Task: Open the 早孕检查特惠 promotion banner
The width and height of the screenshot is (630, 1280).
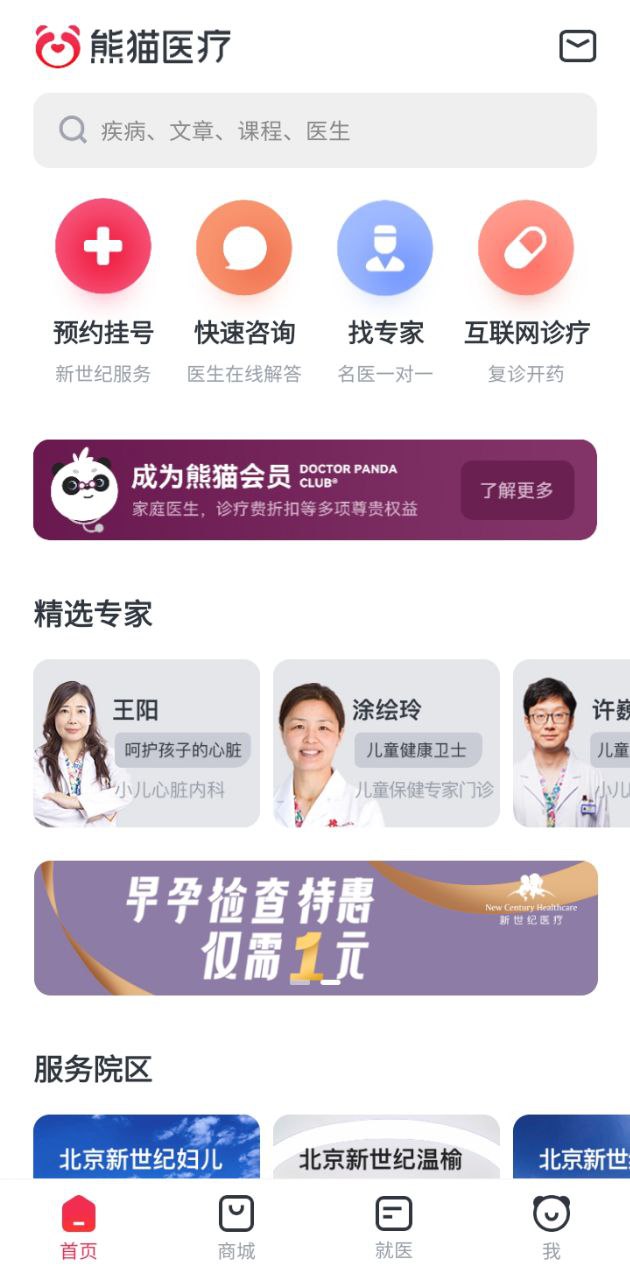Action: [315, 928]
